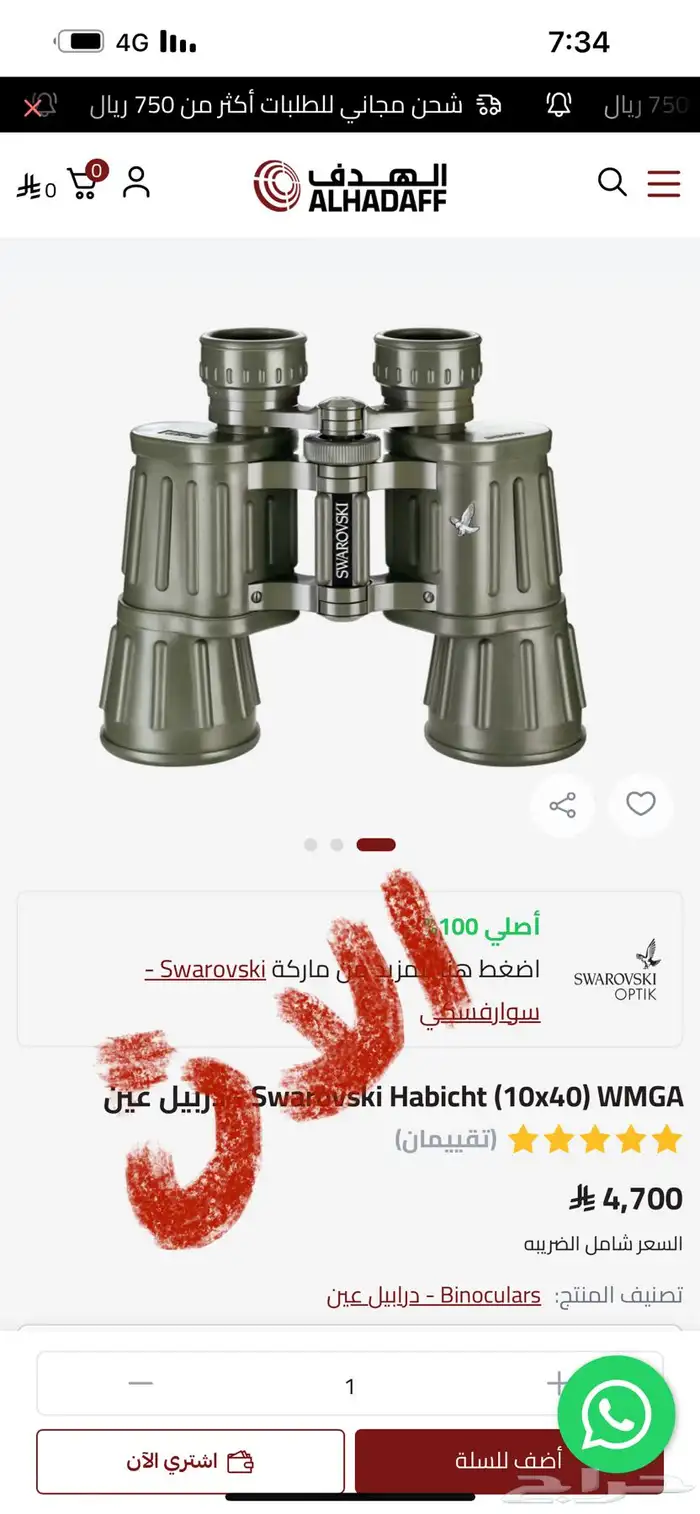Open the search icon
This screenshot has height=1514, width=700.
pyautogui.click(x=612, y=183)
